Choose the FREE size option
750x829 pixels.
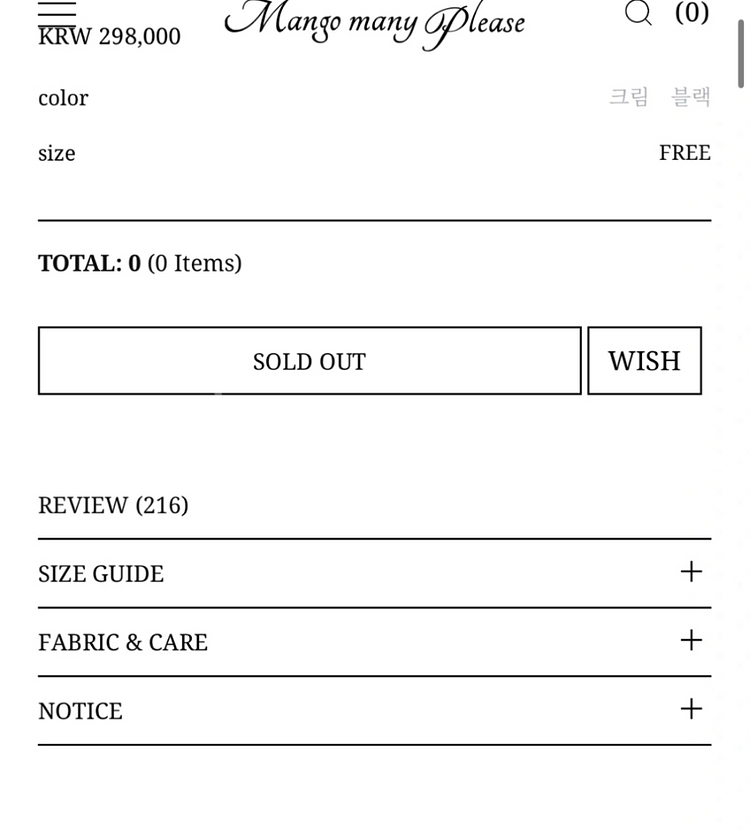(x=684, y=153)
